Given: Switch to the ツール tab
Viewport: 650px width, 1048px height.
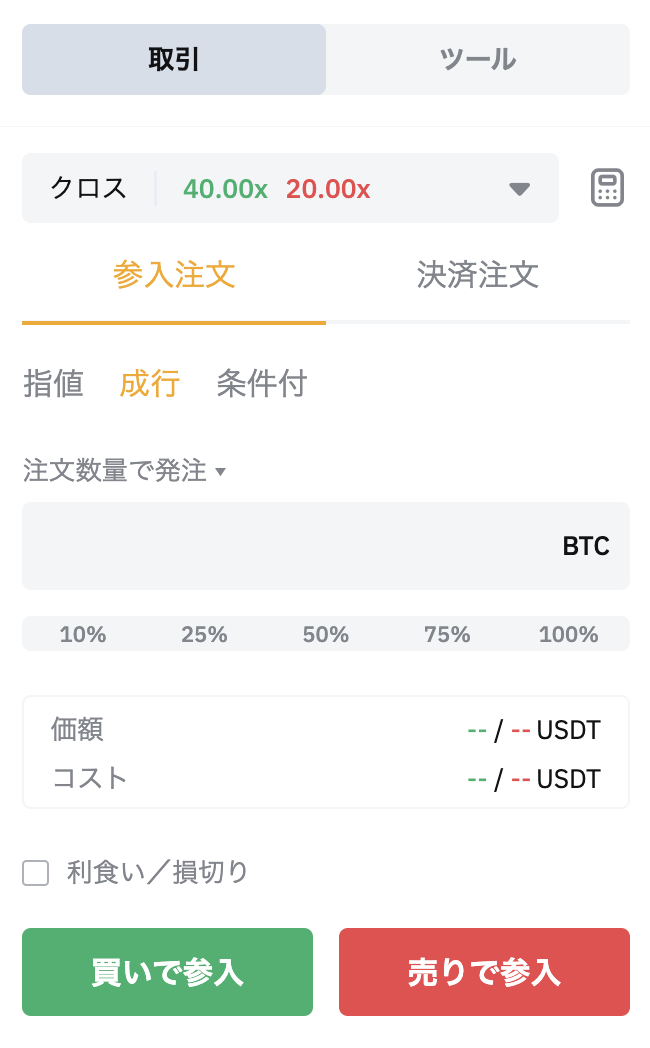Looking at the screenshot, I should 478,59.
